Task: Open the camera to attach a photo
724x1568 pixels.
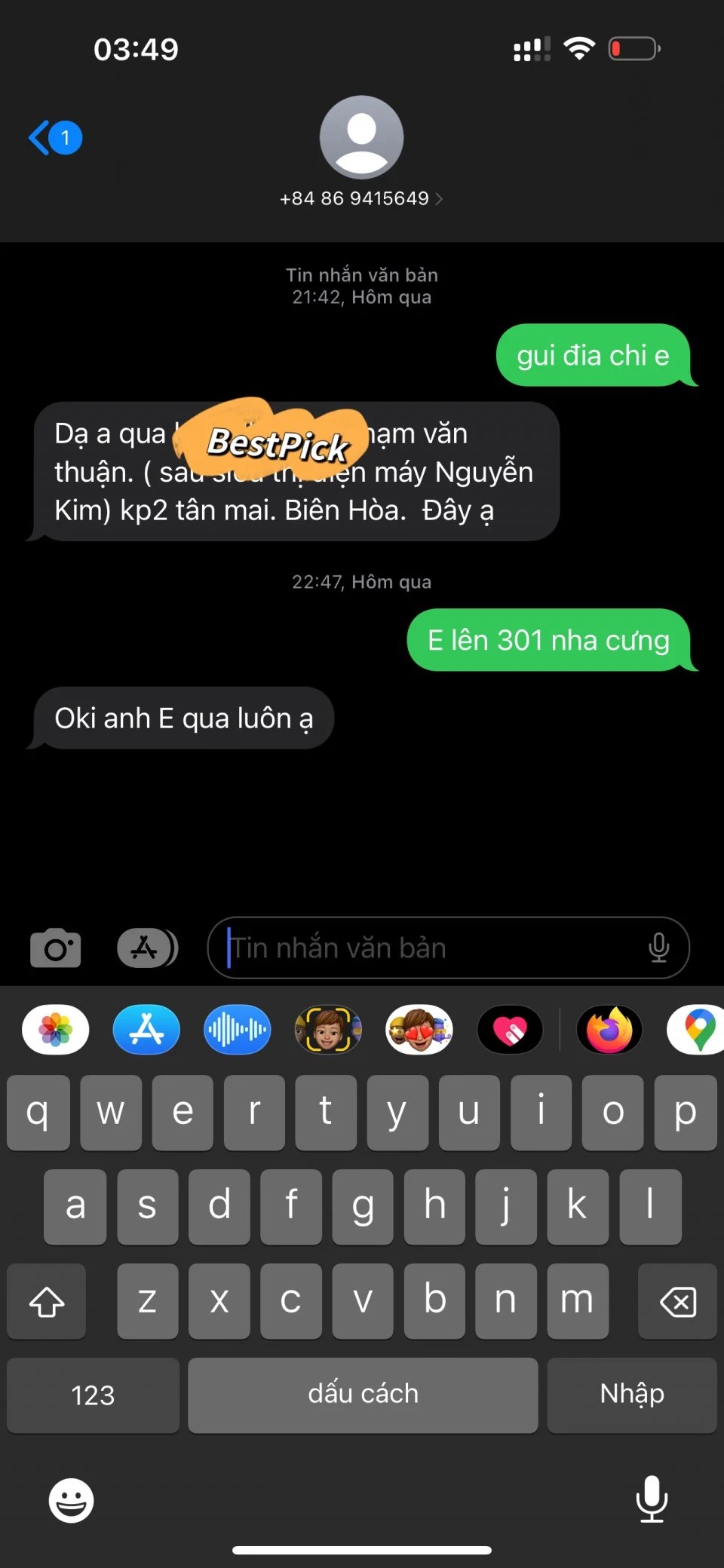Action: click(x=55, y=948)
